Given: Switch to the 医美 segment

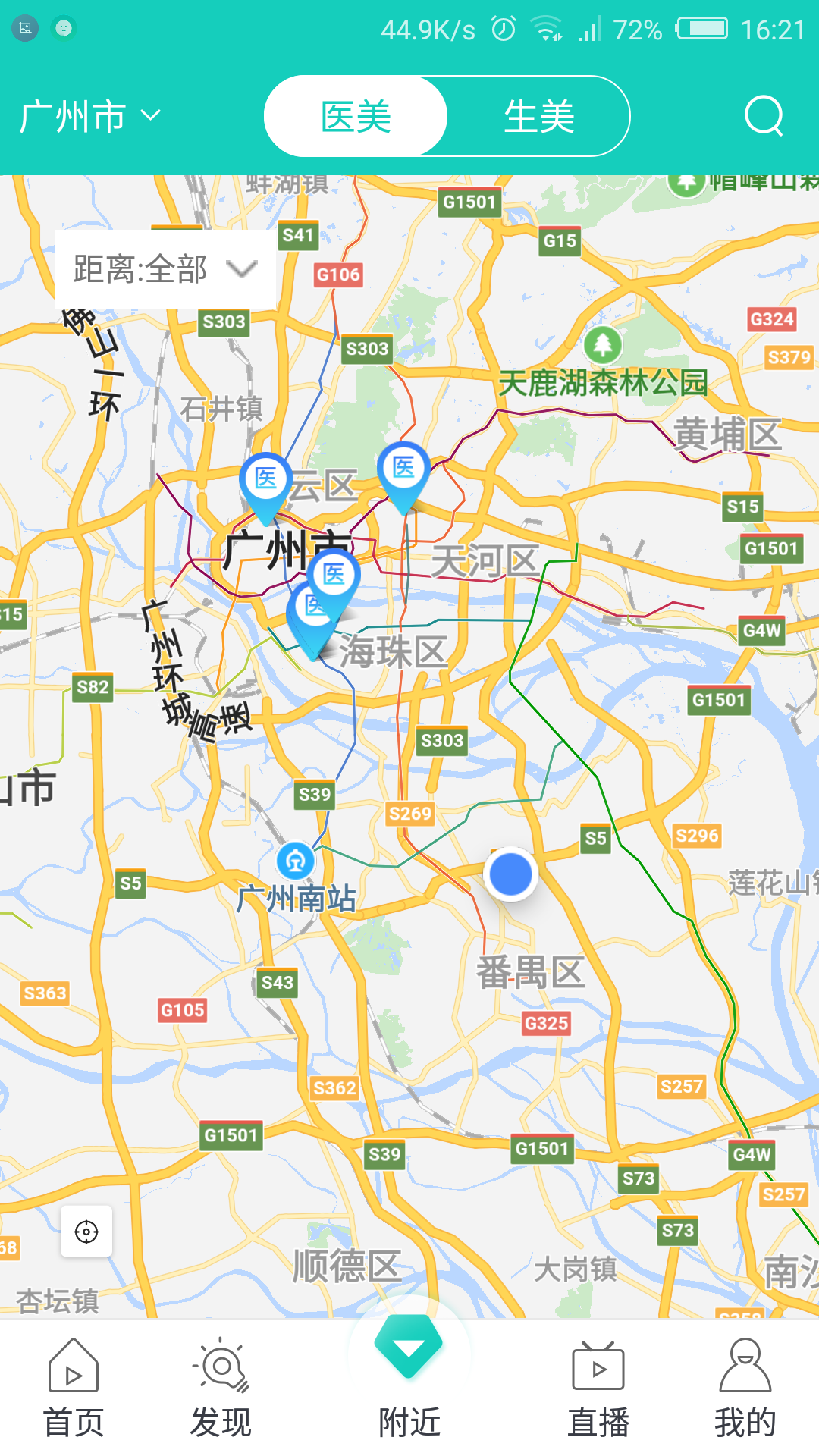Looking at the screenshot, I should click(x=356, y=117).
